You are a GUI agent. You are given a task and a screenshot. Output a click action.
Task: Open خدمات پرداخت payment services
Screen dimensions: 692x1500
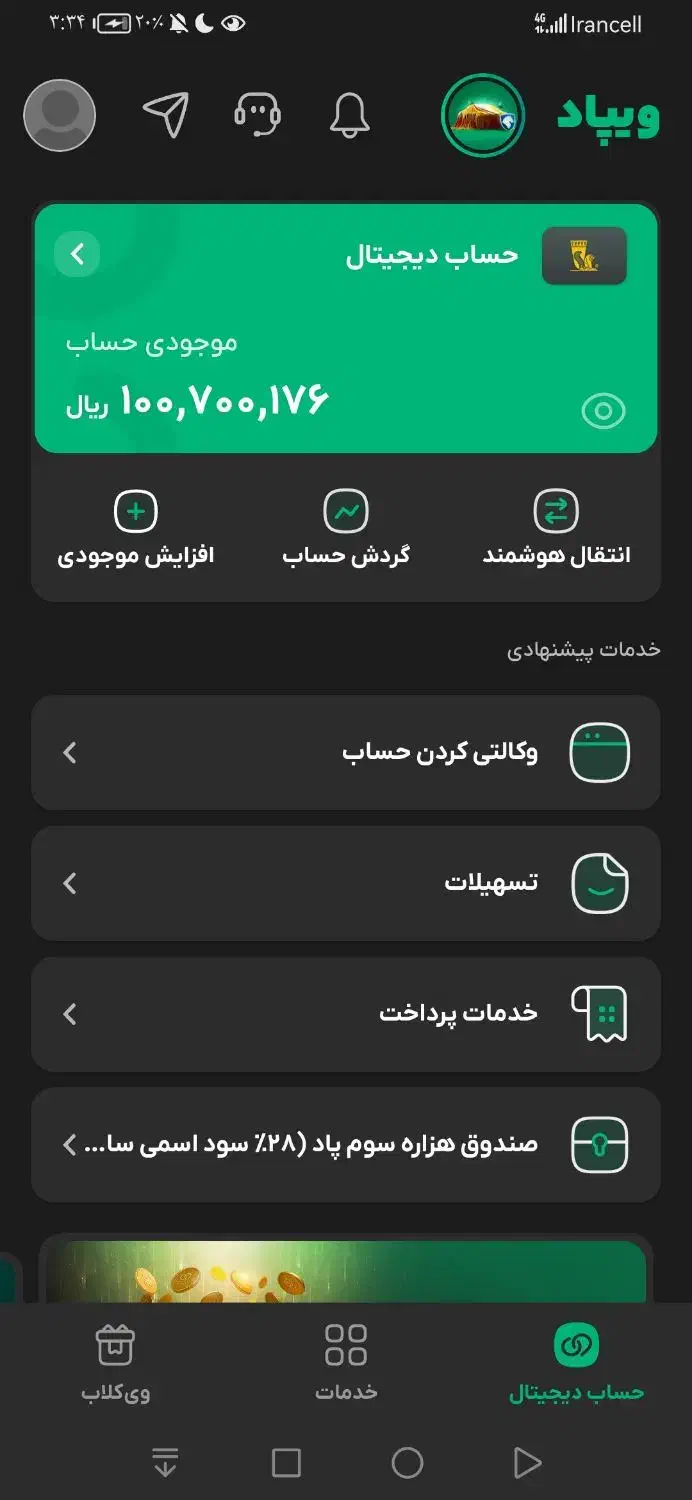point(346,1014)
